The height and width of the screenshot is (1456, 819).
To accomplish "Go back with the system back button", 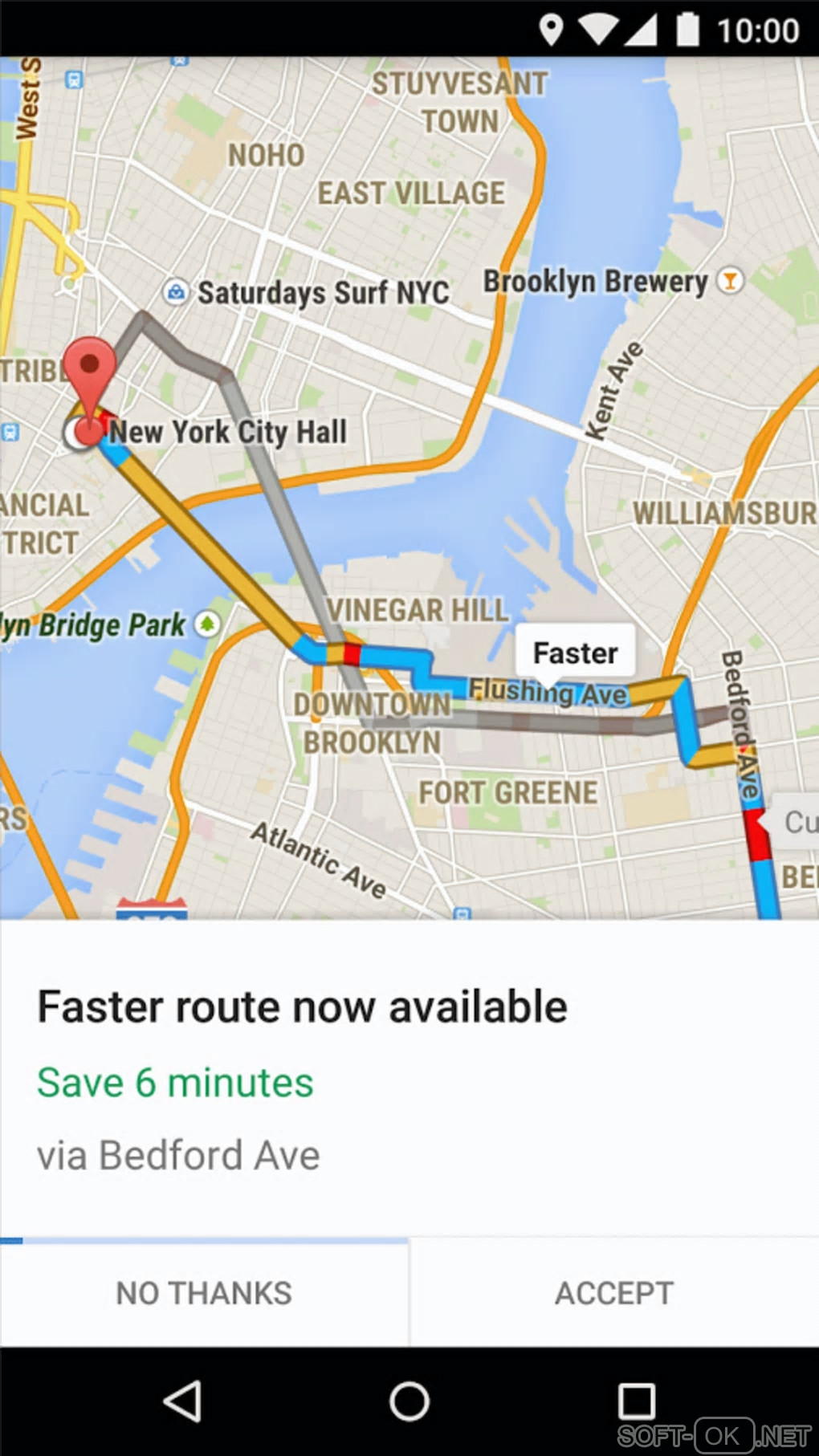I will 182,1402.
